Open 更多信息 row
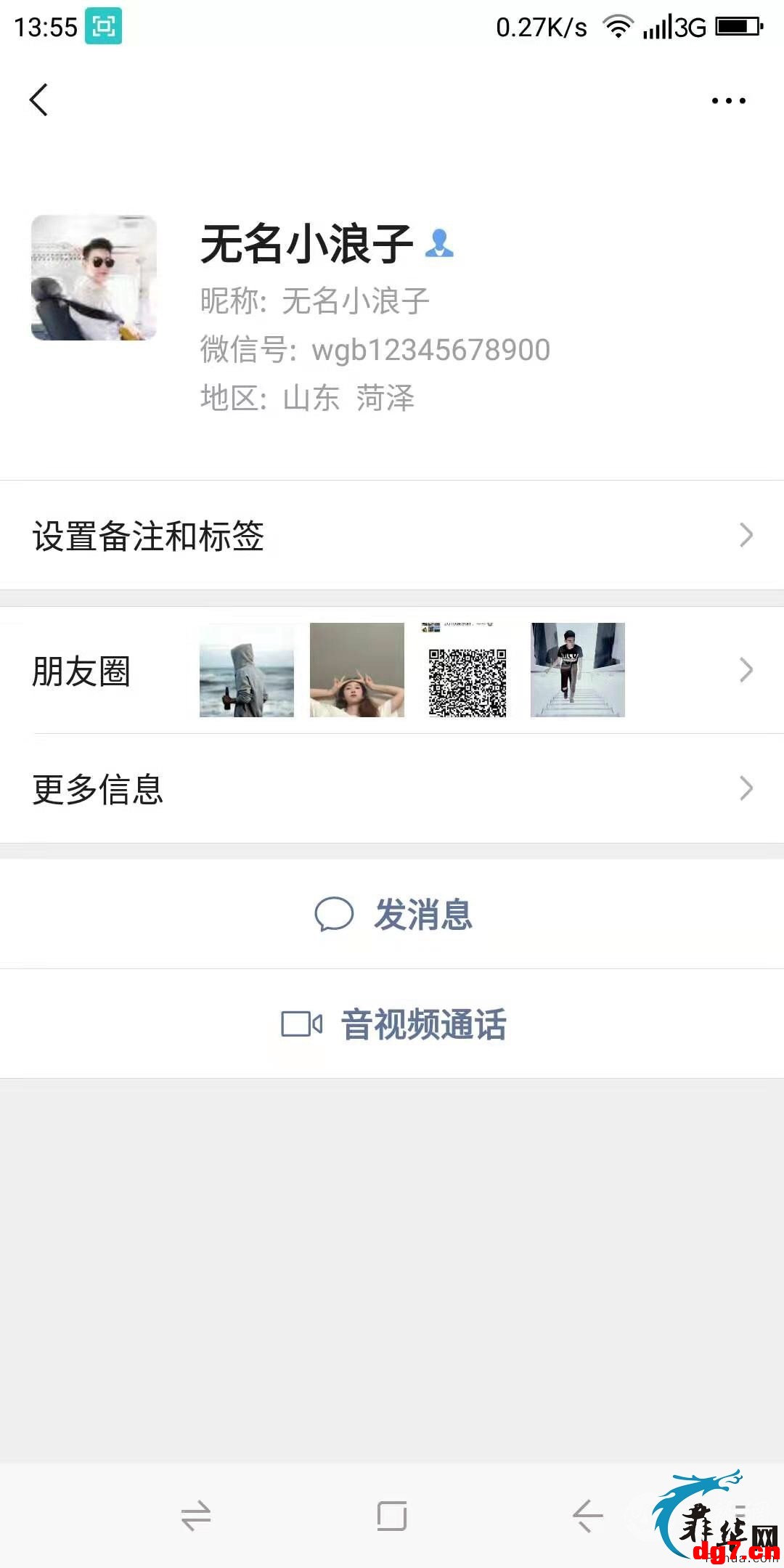784x1568 pixels. (x=392, y=788)
